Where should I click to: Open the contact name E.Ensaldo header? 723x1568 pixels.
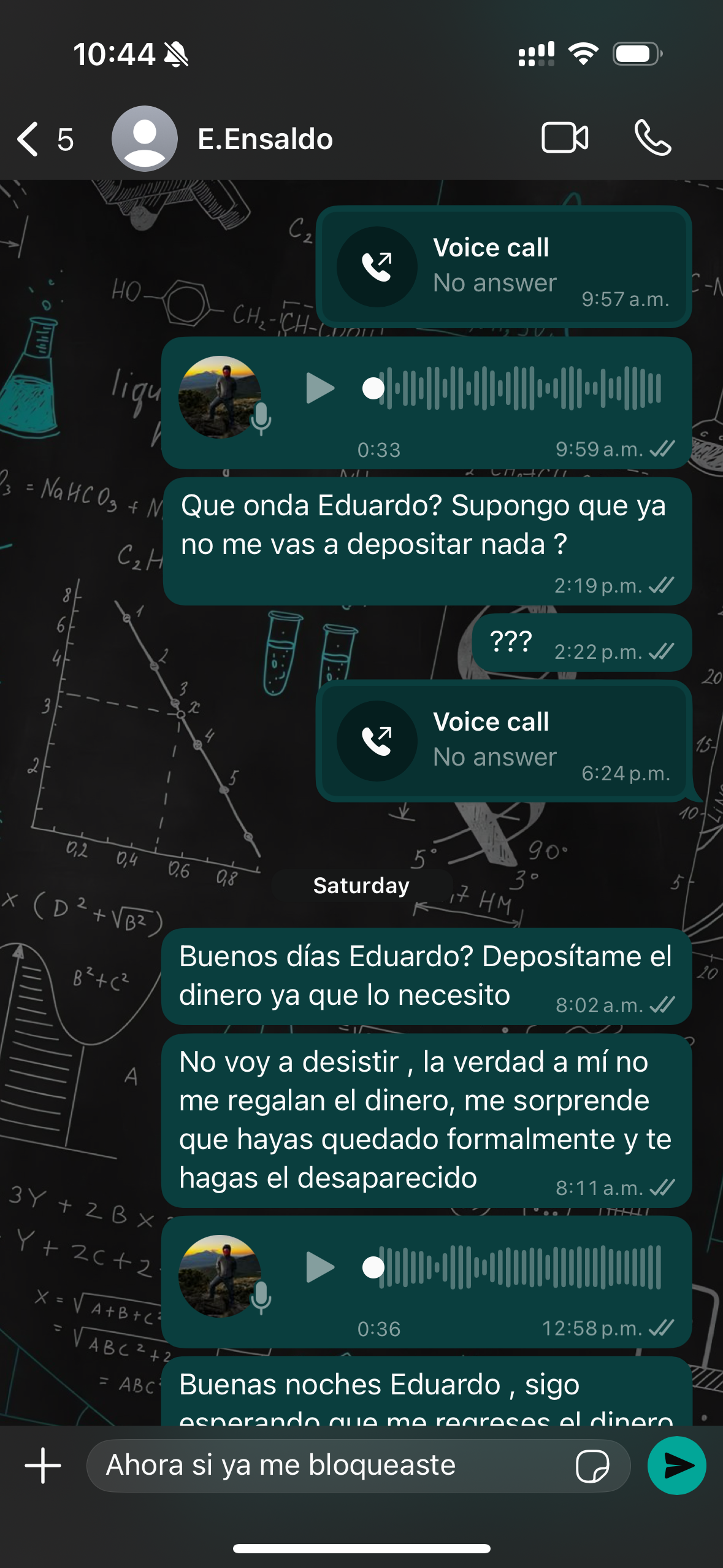coord(265,139)
